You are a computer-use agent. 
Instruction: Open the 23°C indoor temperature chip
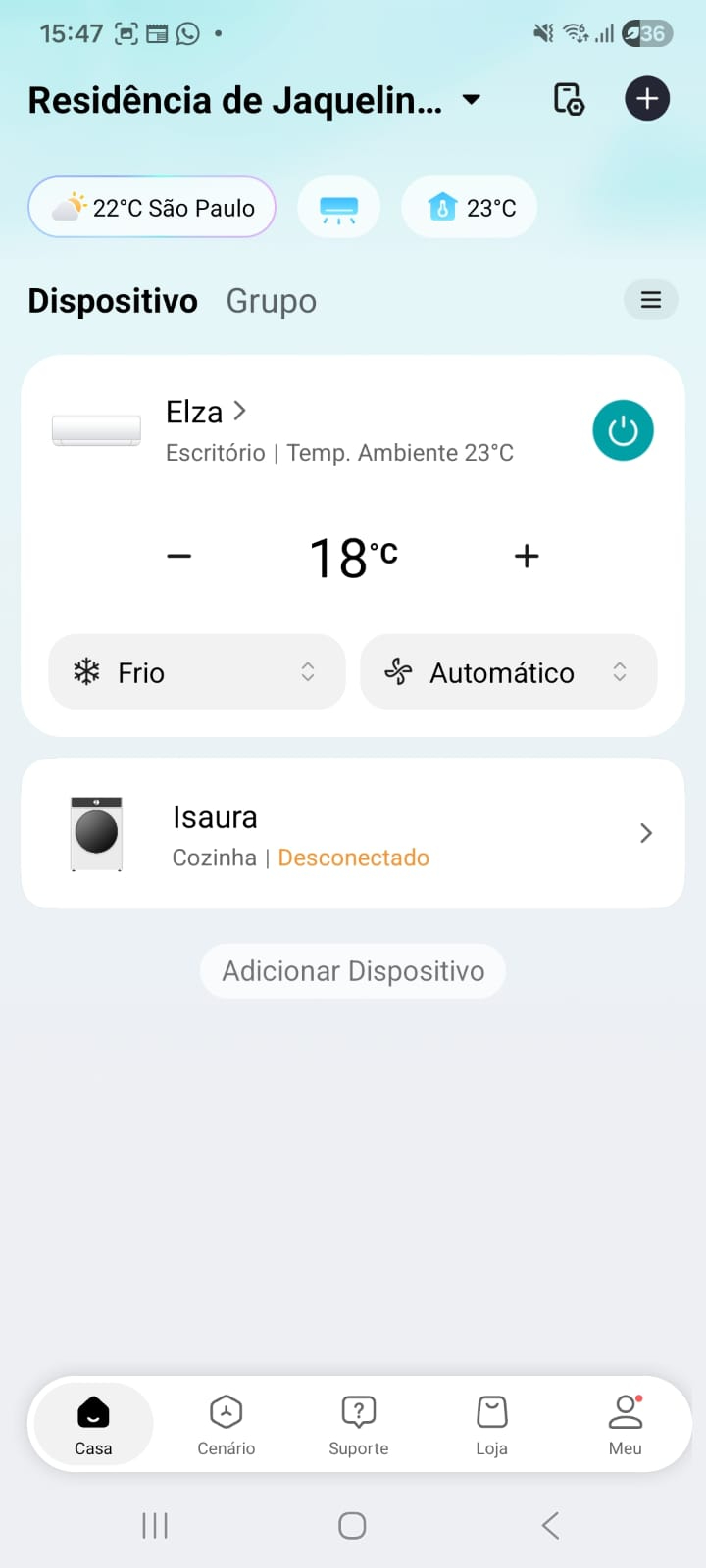[x=470, y=208]
